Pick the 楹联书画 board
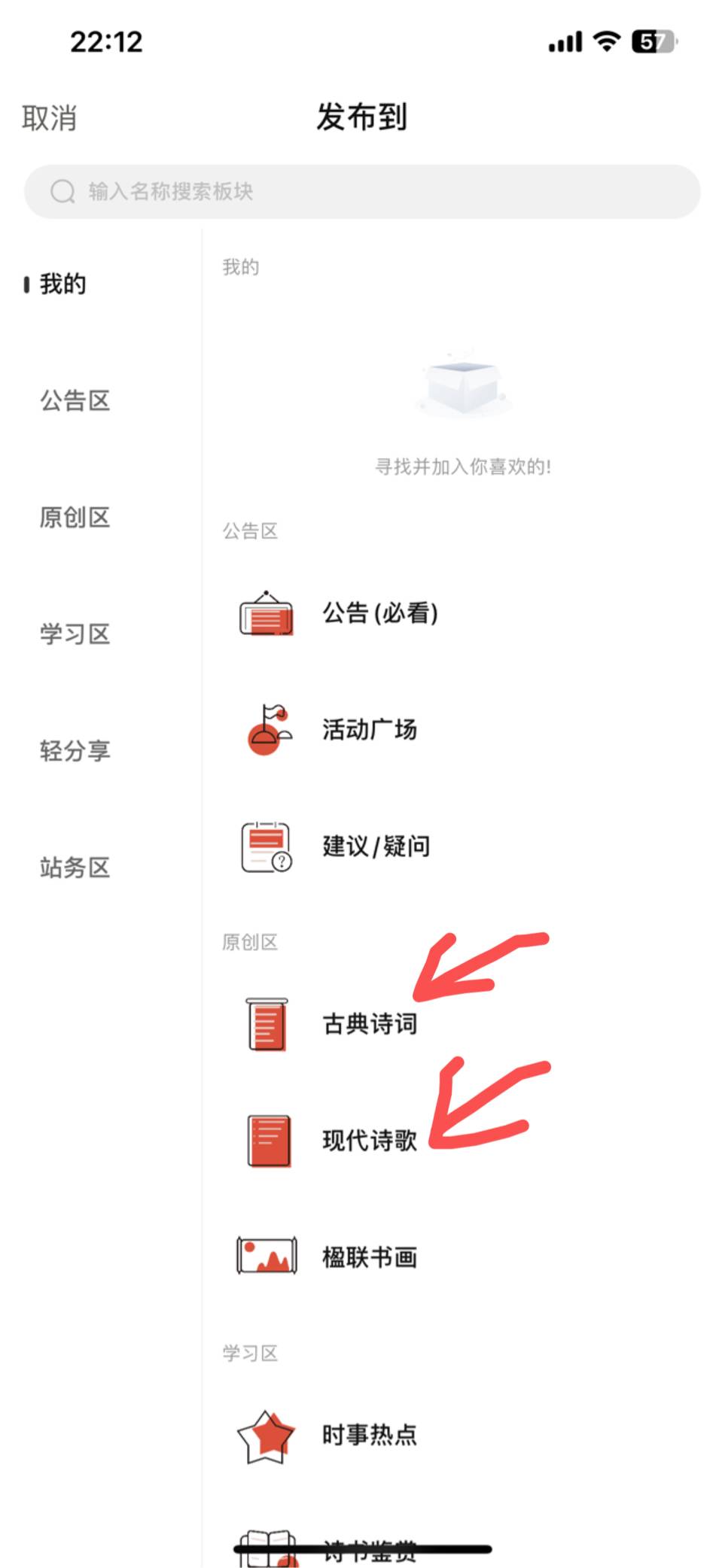This screenshot has height=1568, width=725. 369,1257
